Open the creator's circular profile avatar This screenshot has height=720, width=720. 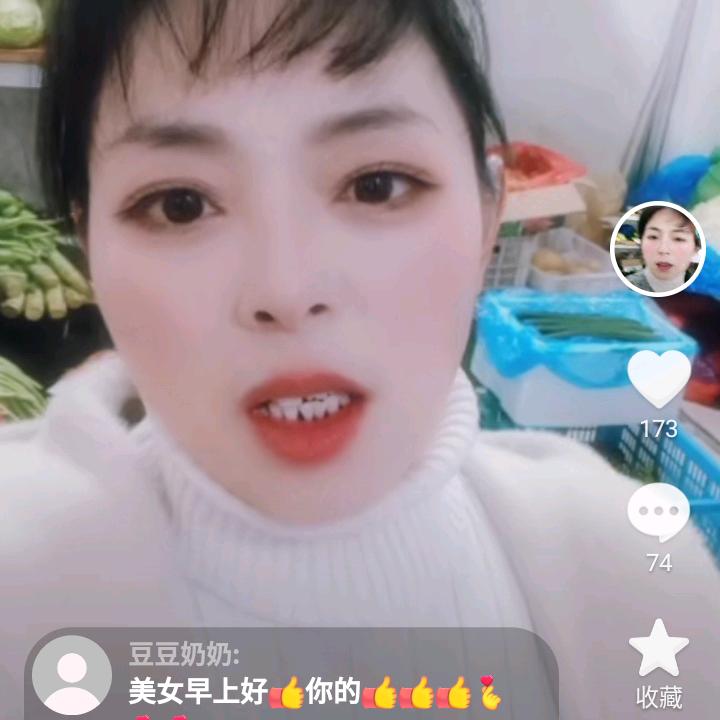pos(658,249)
